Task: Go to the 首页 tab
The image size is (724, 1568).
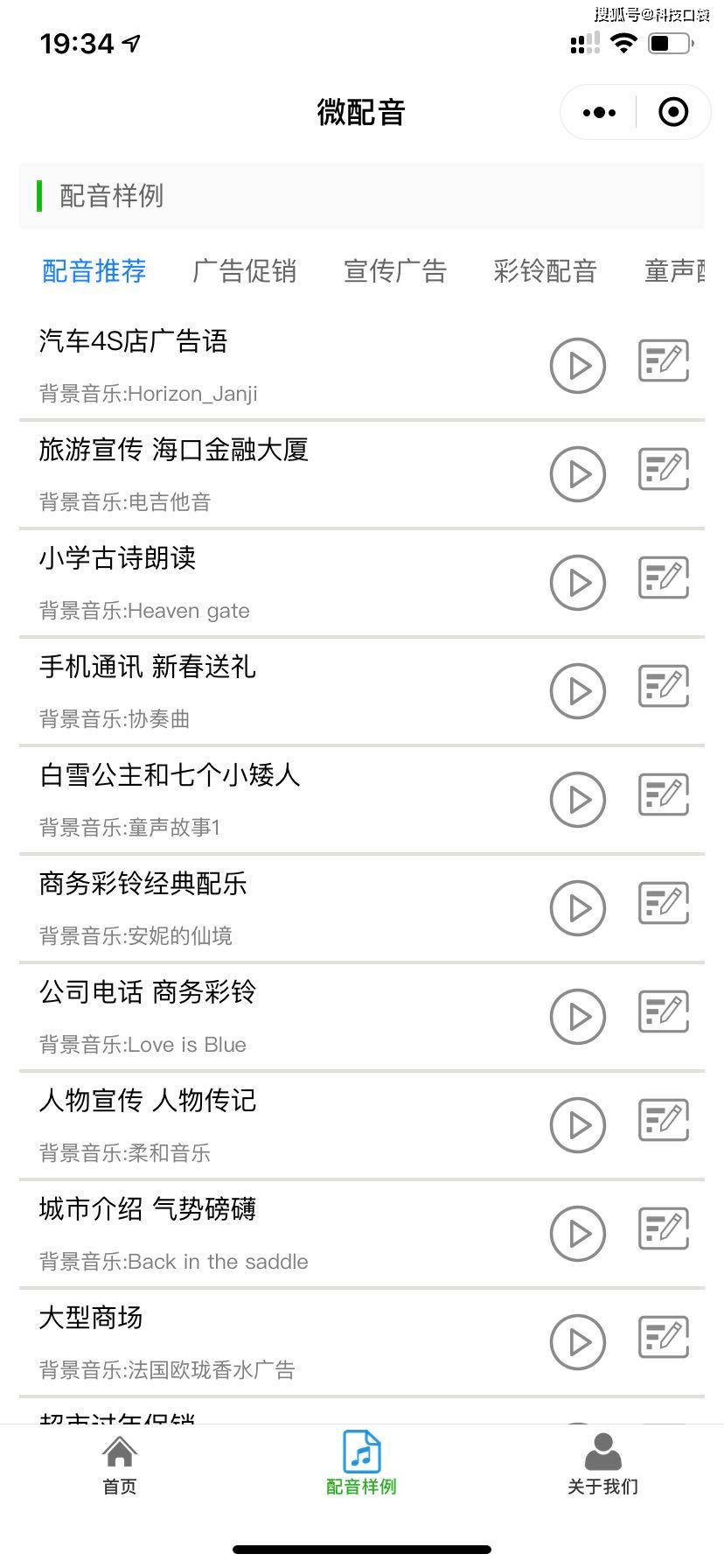Action: [x=120, y=1465]
